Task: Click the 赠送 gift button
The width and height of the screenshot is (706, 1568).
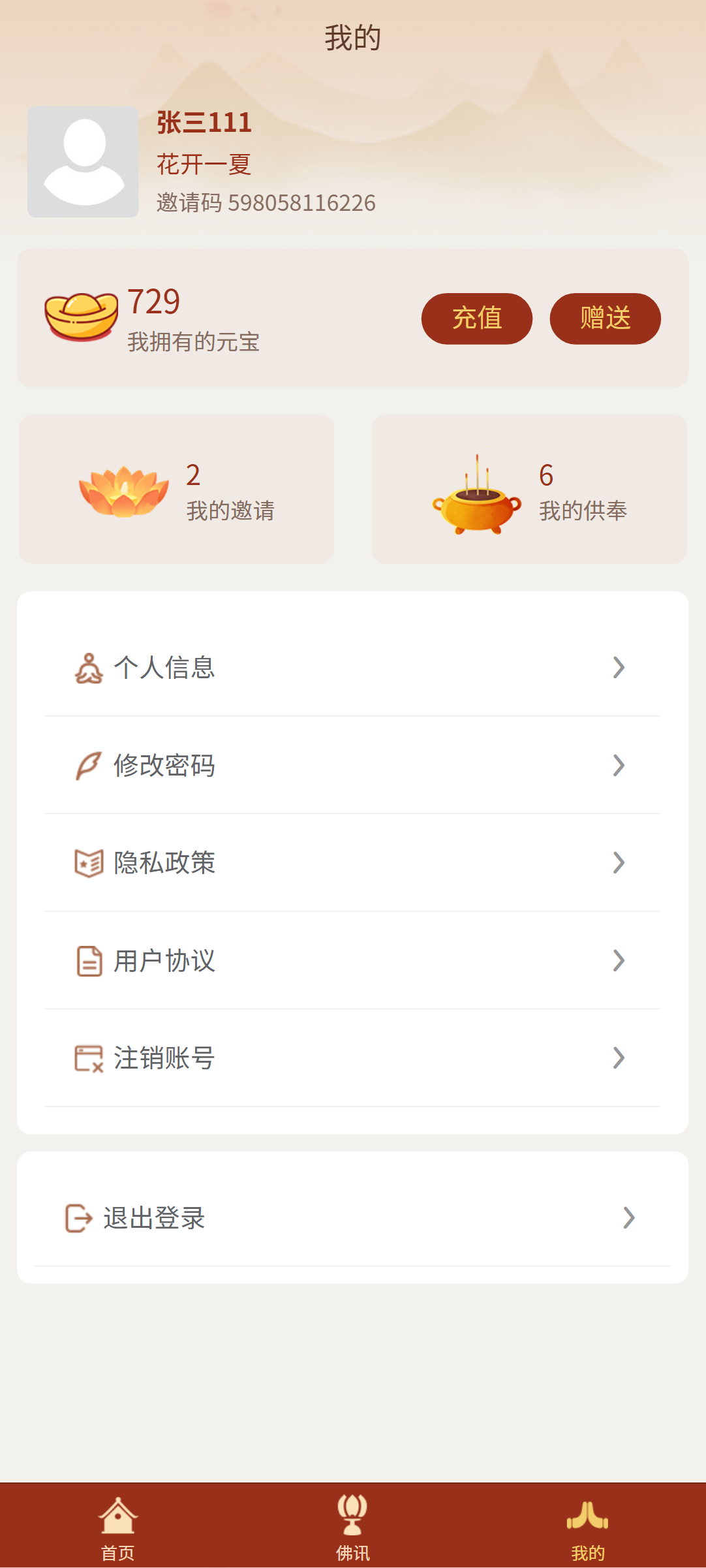Action: point(604,318)
